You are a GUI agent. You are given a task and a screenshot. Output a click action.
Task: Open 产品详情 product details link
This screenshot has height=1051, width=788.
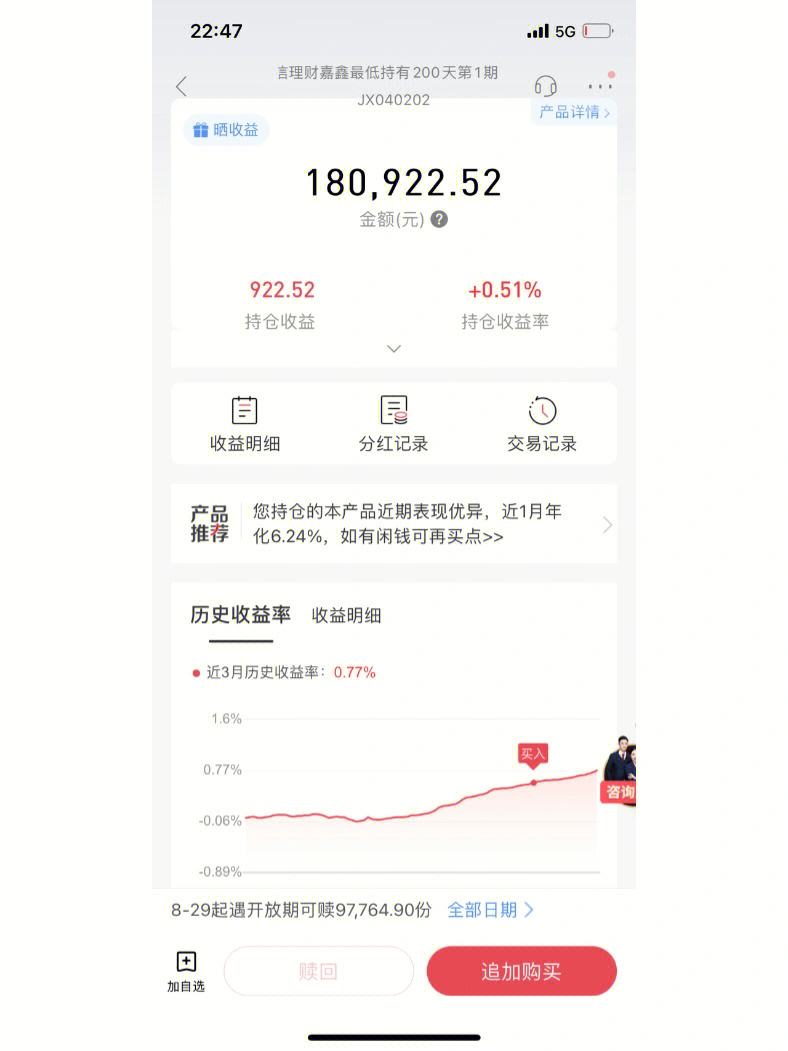click(x=574, y=112)
